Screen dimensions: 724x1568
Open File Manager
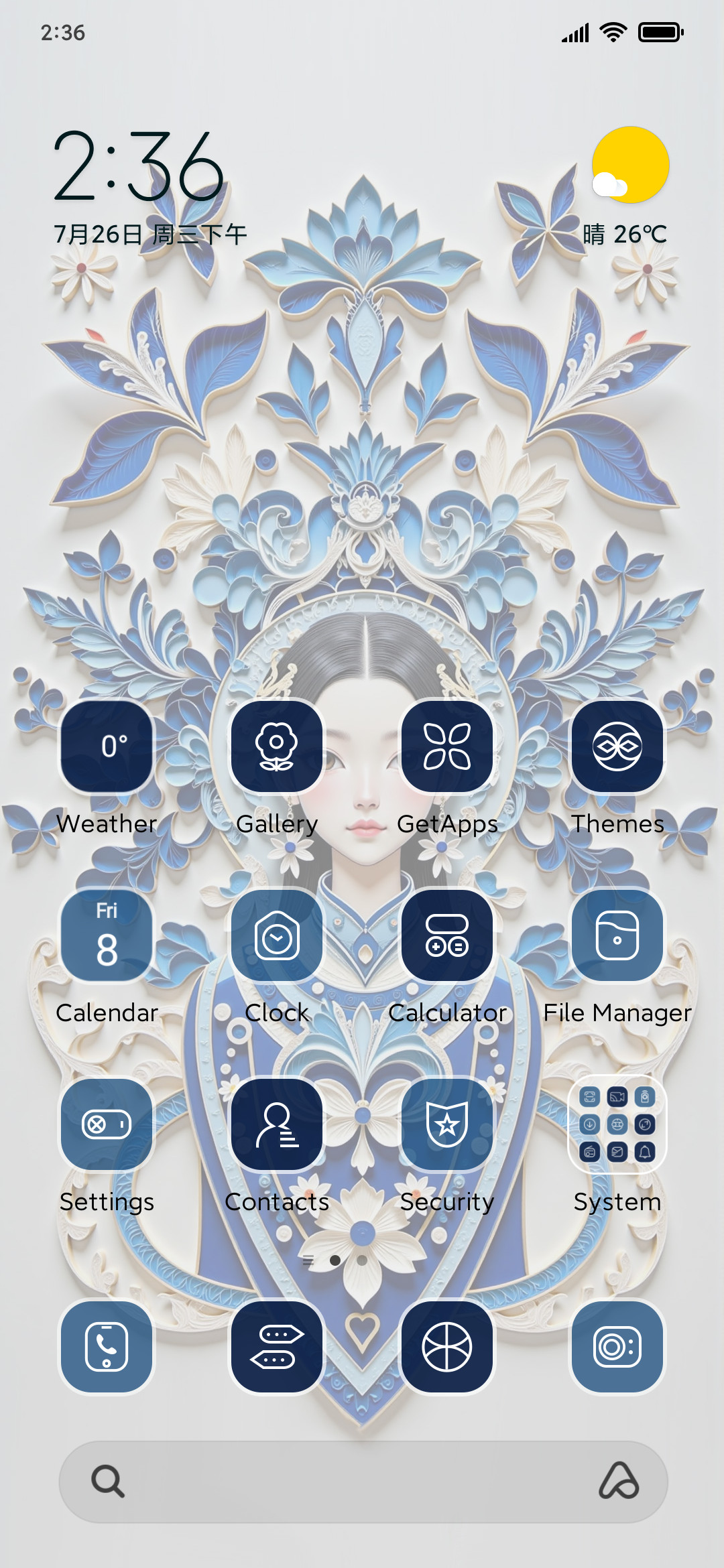click(617, 935)
